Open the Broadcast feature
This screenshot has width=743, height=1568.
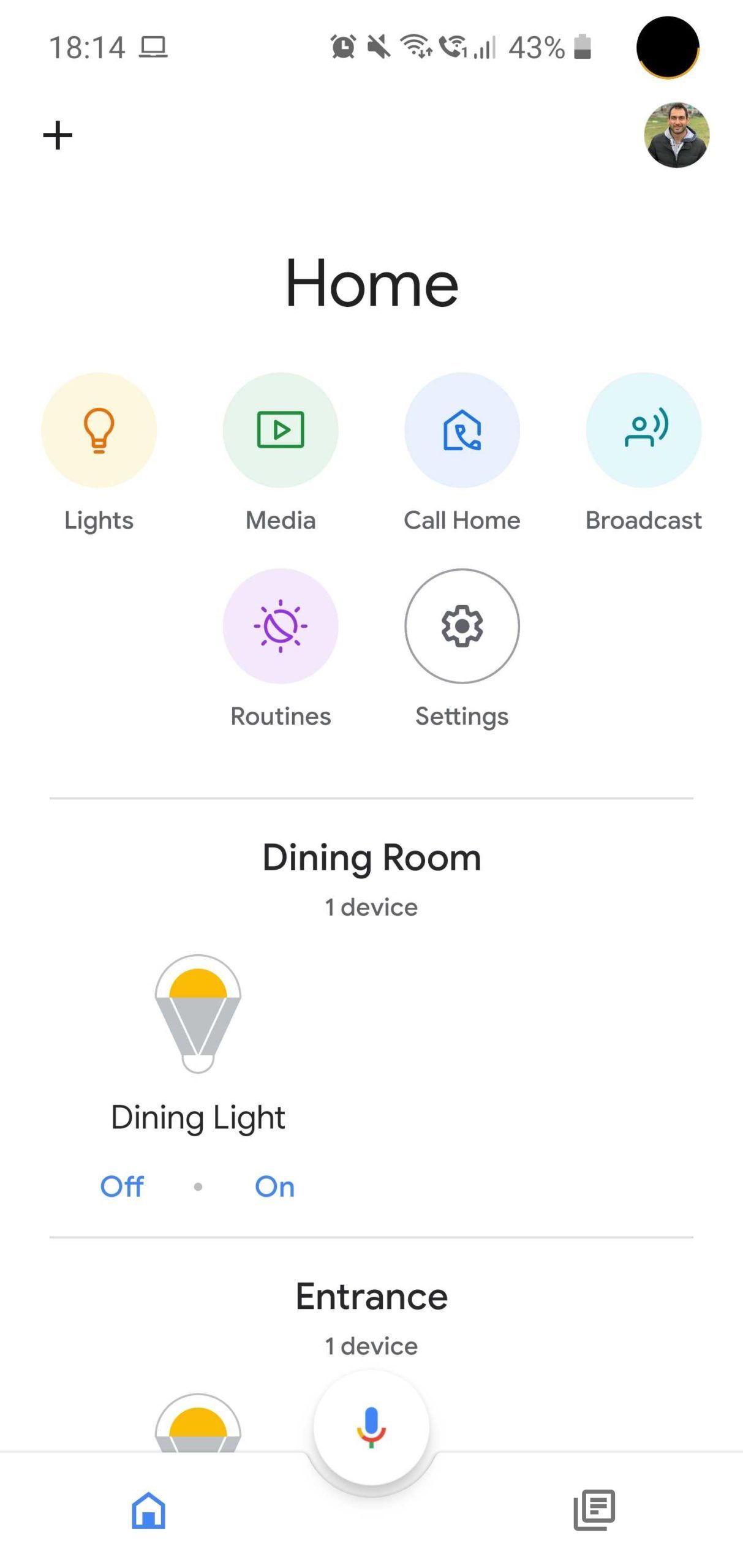point(644,431)
